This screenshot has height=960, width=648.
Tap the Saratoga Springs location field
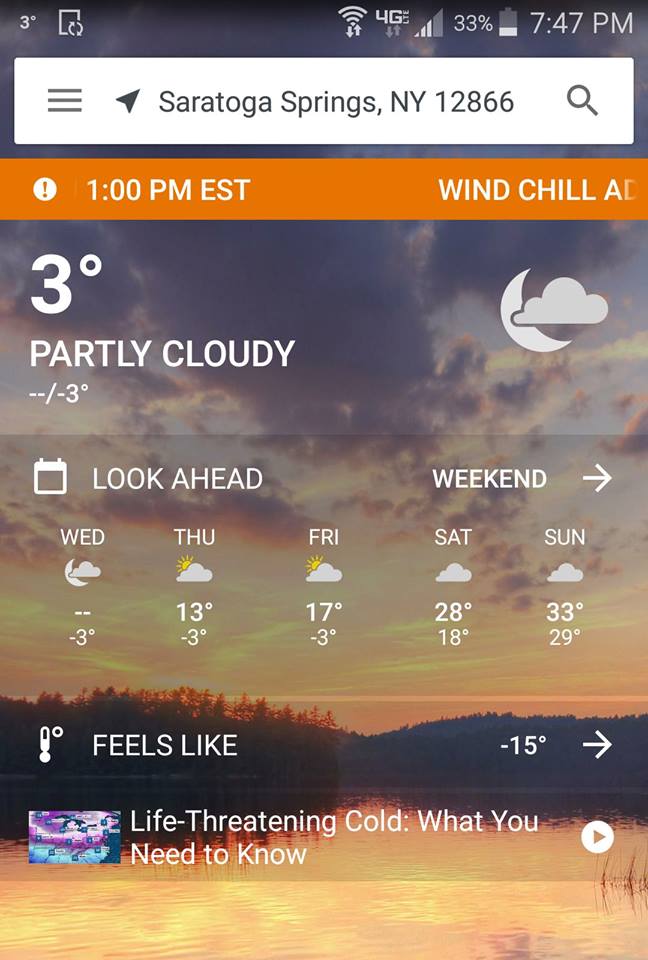(x=335, y=102)
